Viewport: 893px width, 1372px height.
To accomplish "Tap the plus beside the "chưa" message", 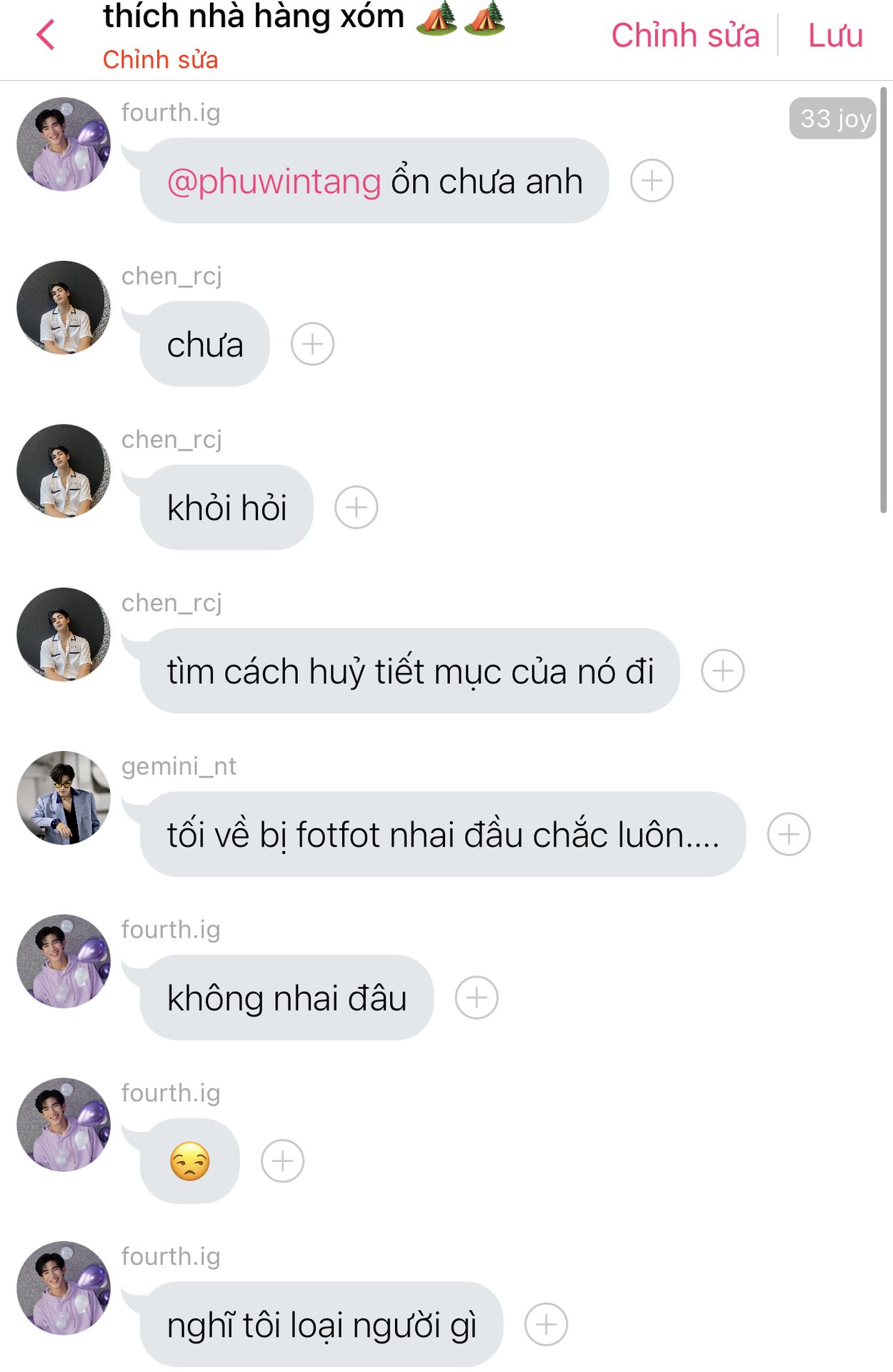I will point(312,344).
